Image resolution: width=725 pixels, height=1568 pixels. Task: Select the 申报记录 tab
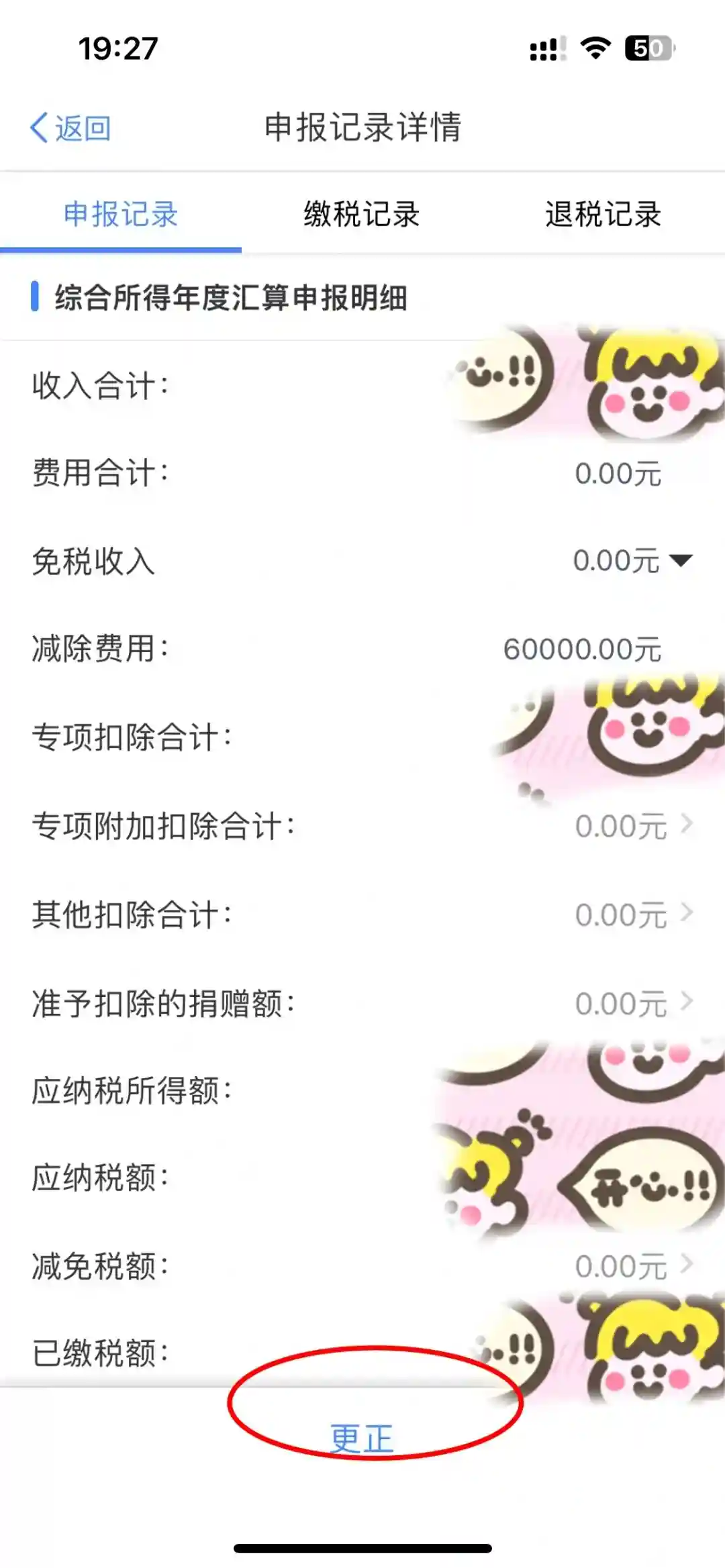coord(121,215)
